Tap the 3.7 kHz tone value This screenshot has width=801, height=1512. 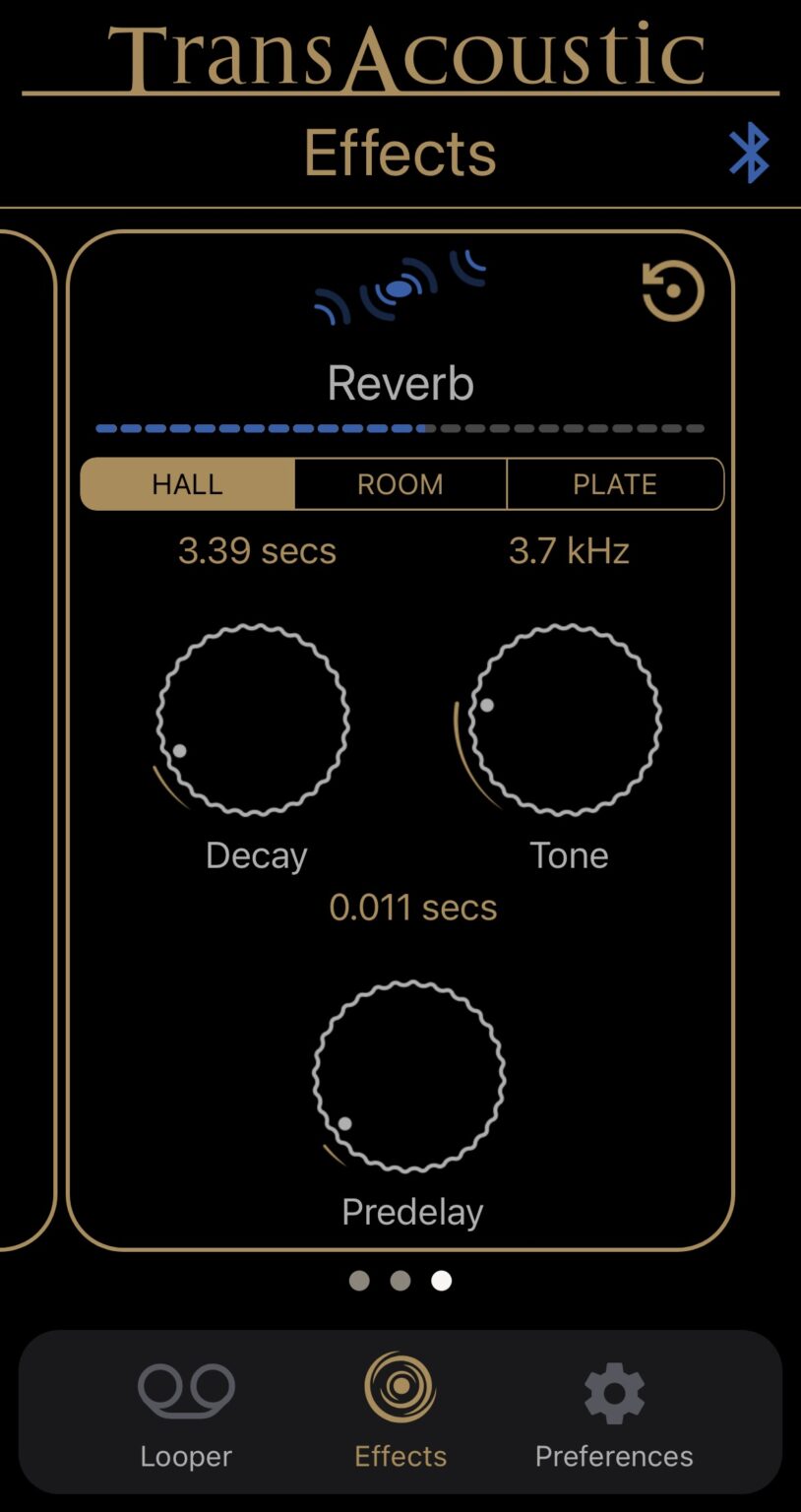point(569,550)
